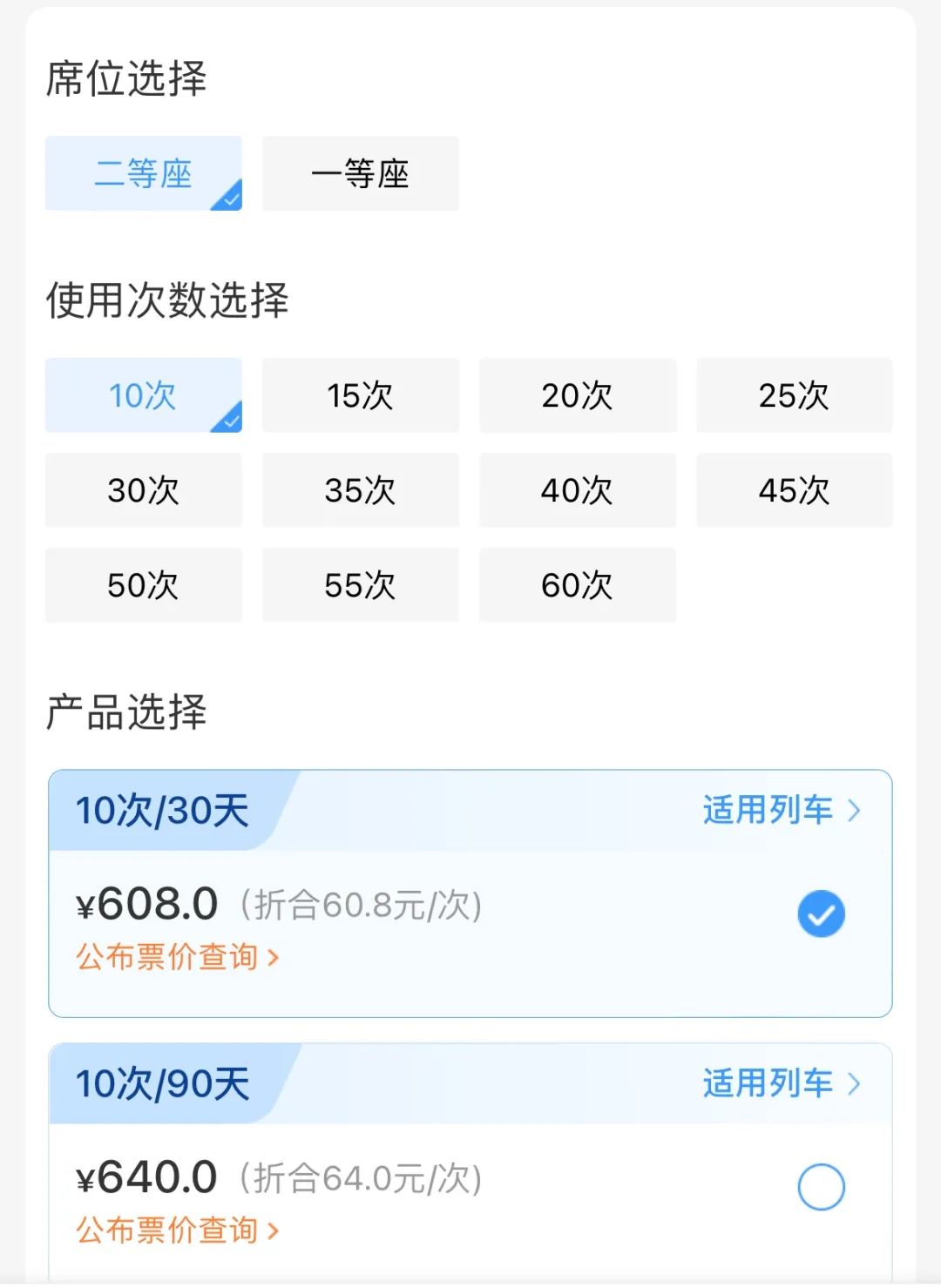Tap the selected 10次 option
941x1288 pixels.
click(143, 395)
